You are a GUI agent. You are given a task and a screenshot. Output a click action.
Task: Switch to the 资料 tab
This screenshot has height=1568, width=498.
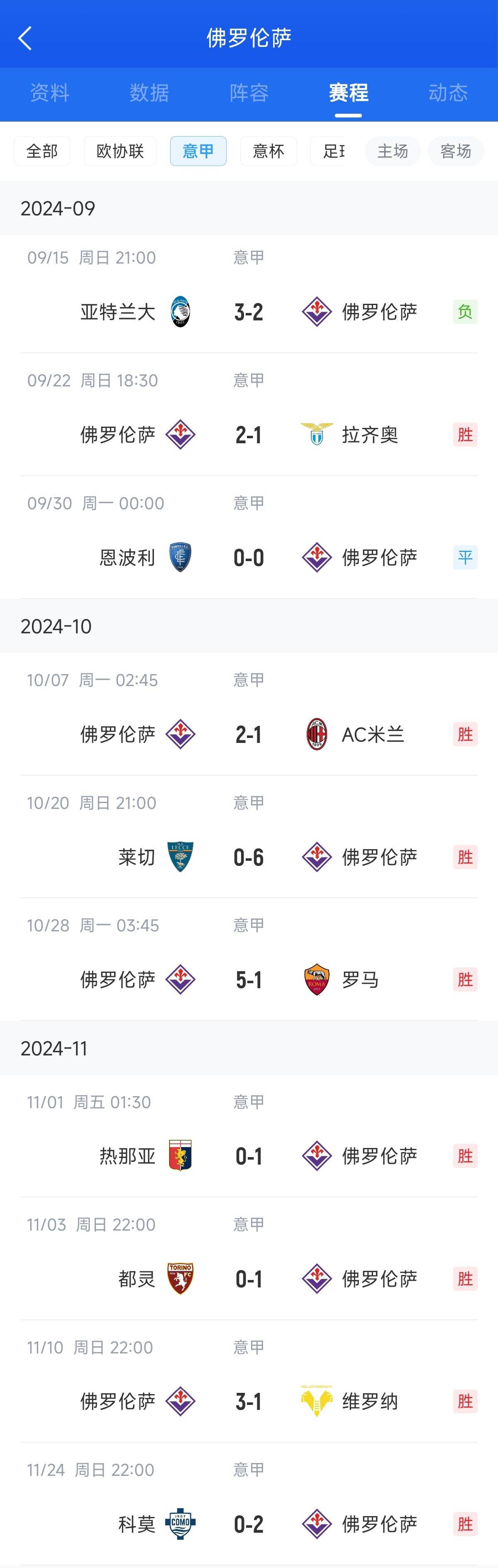(x=49, y=93)
